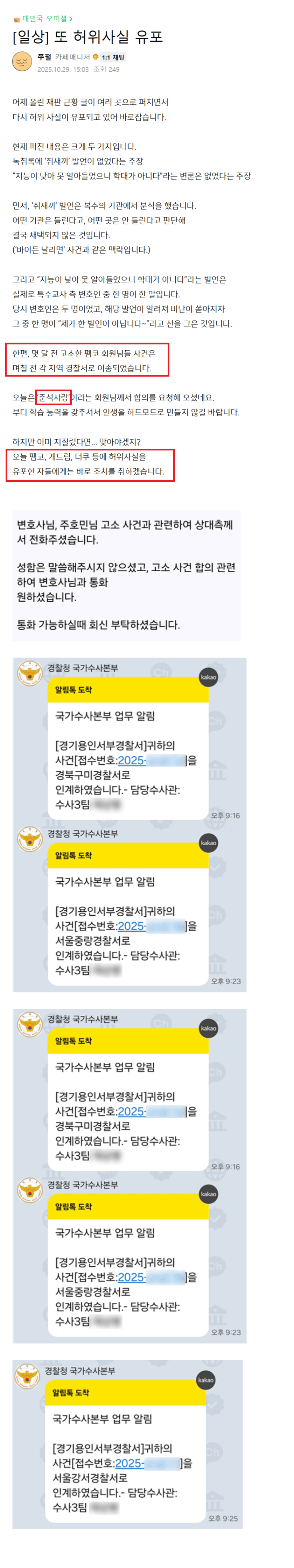
Task: Open author 쭈펄's profile picture
Action: [x=22, y=62]
